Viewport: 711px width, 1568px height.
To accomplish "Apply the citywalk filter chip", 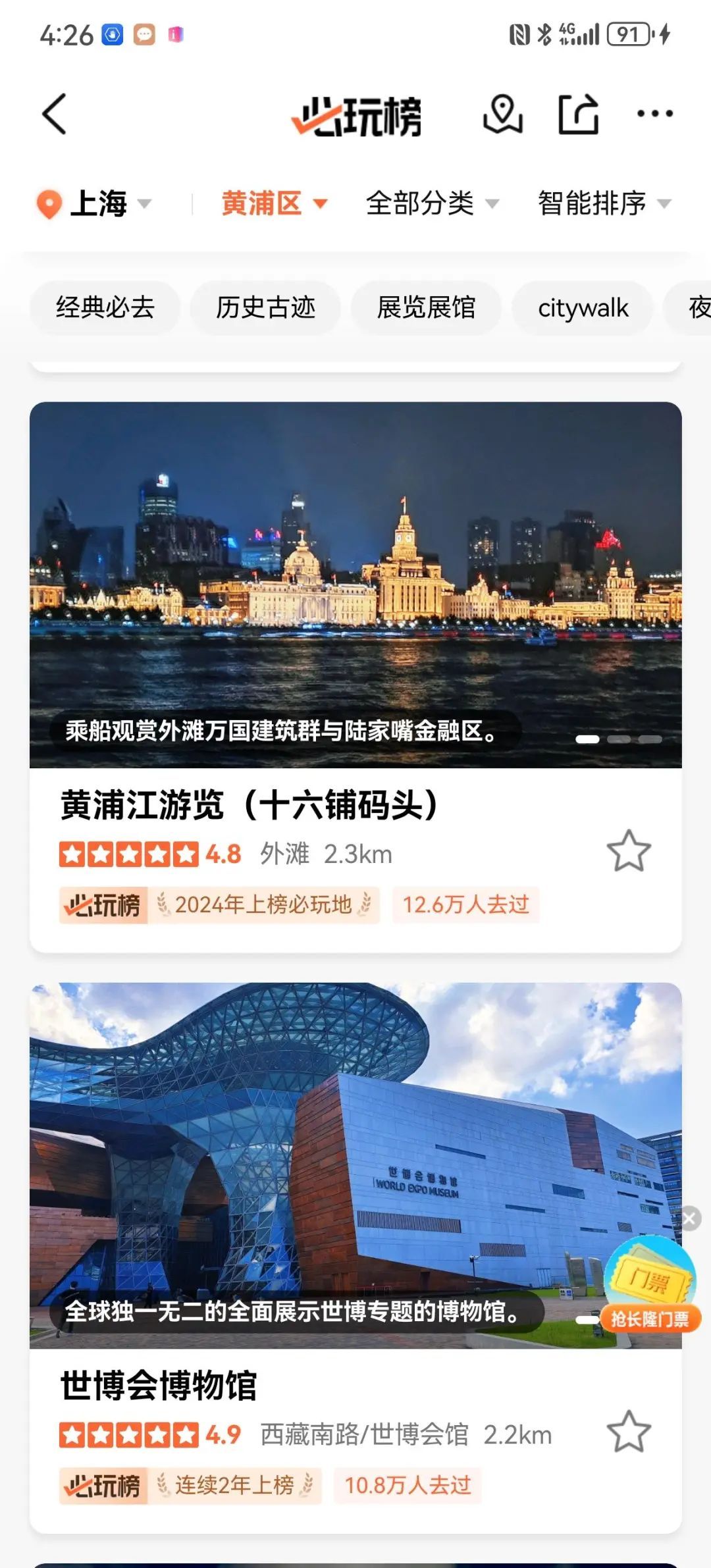I will [x=583, y=307].
